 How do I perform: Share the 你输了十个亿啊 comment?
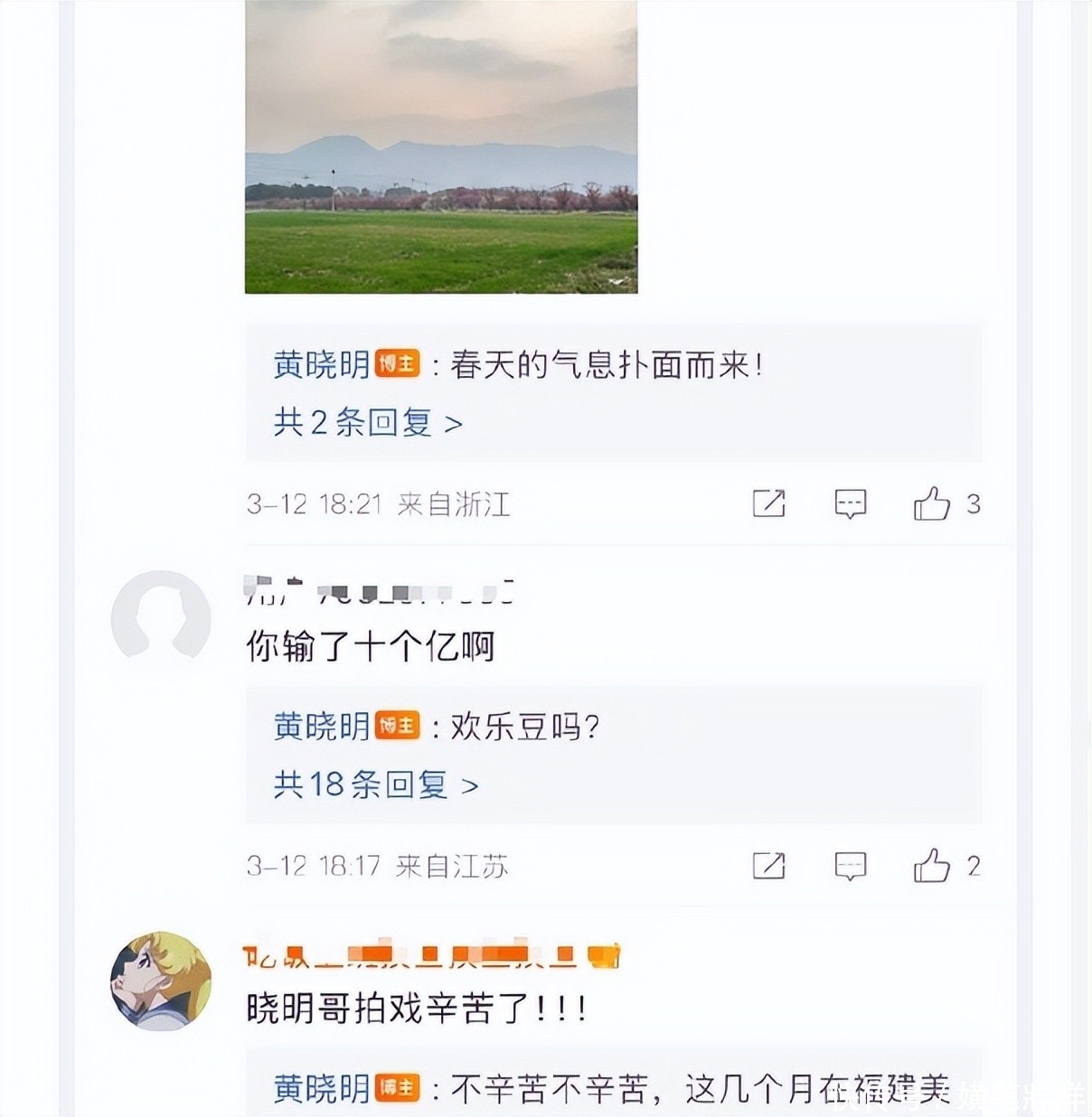[768, 866]
